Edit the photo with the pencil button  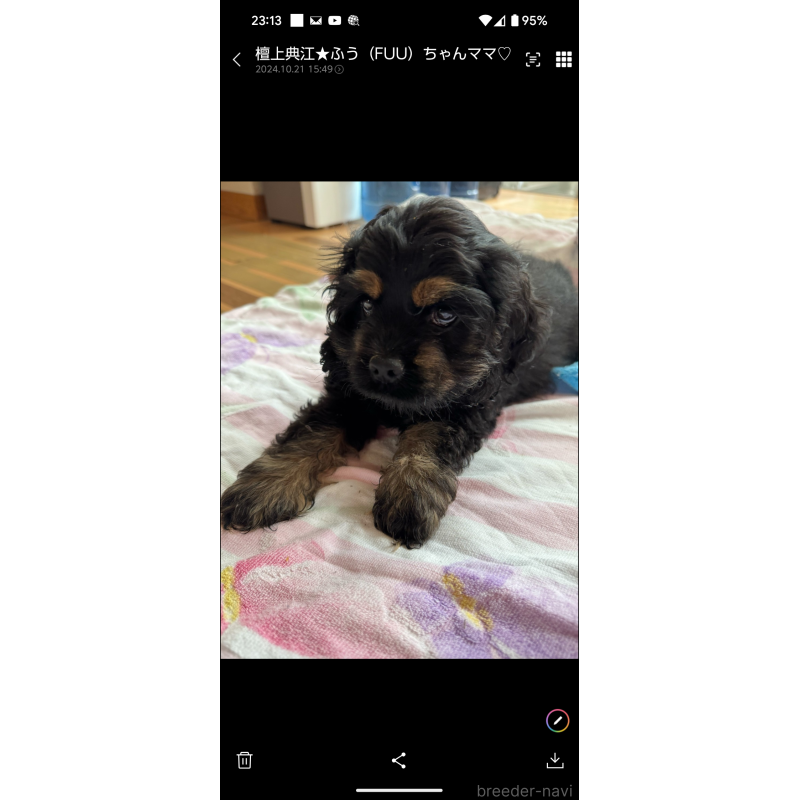coord(557,720)
